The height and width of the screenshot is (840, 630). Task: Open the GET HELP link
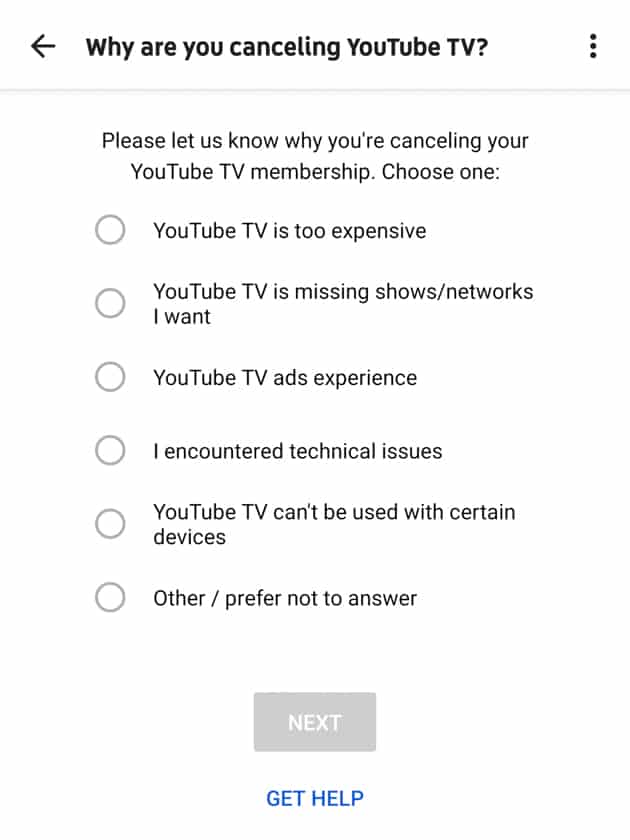tap(315, 798)
